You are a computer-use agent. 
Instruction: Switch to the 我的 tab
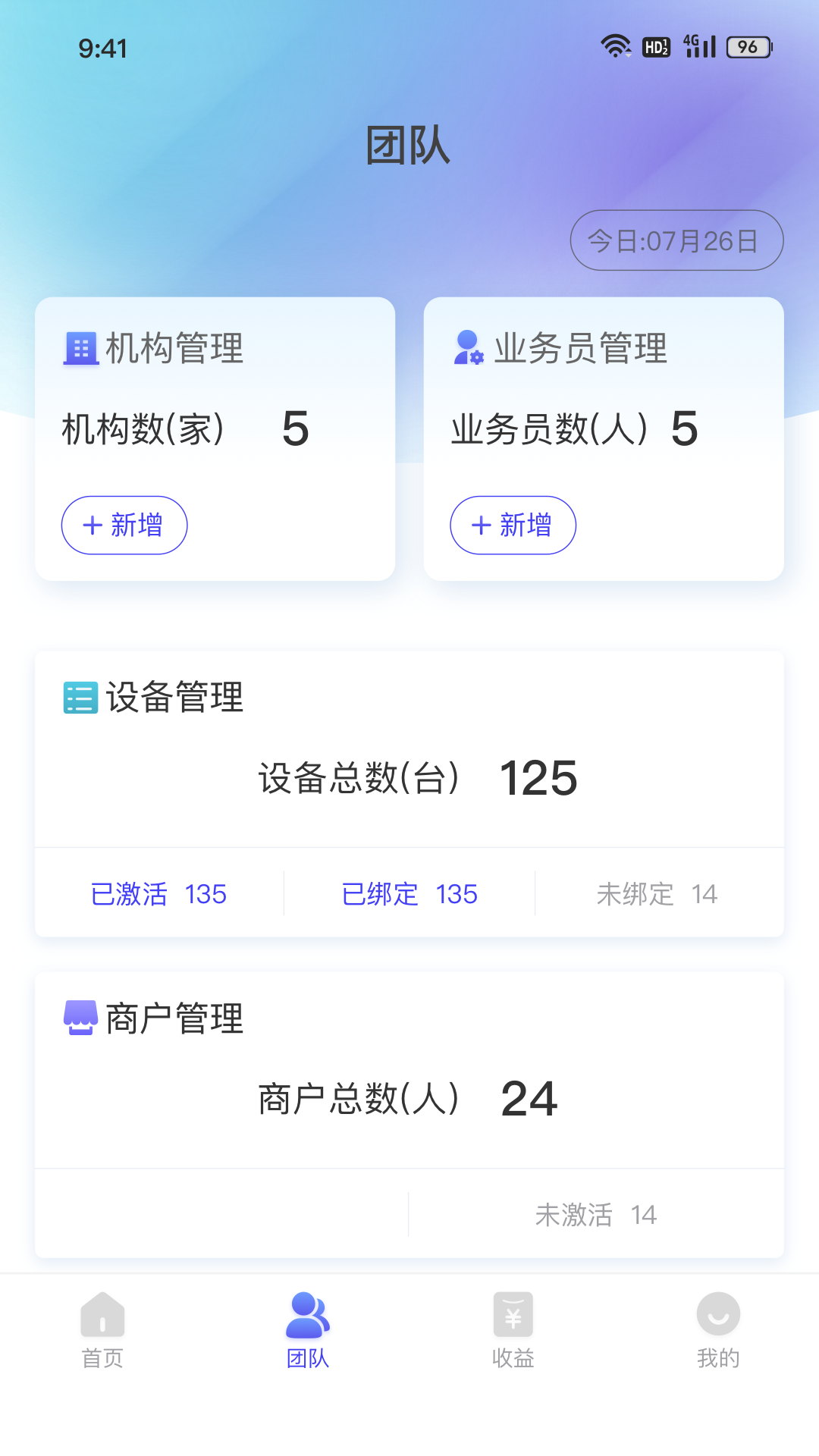point(717,1335)
